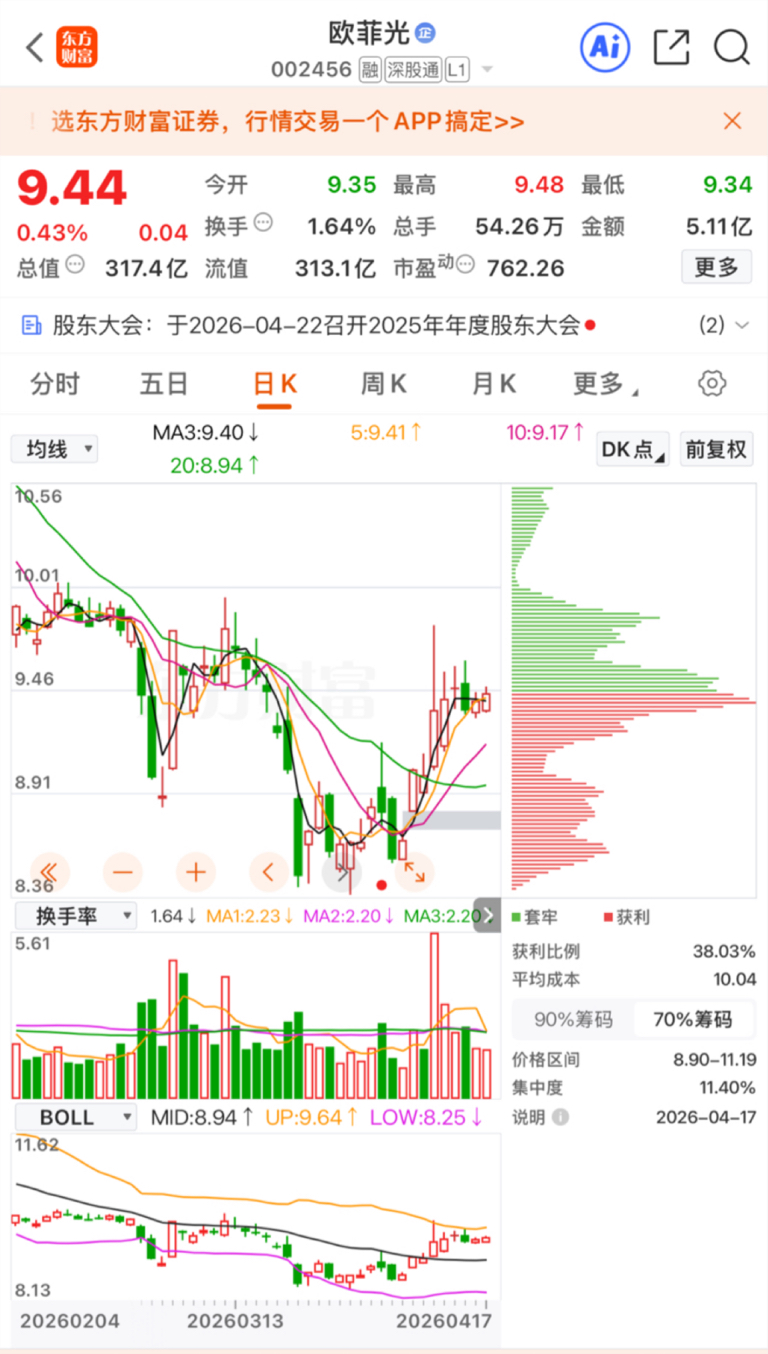Open the search magnifier
Screen dimensions: 768x1354
[732, 47]
